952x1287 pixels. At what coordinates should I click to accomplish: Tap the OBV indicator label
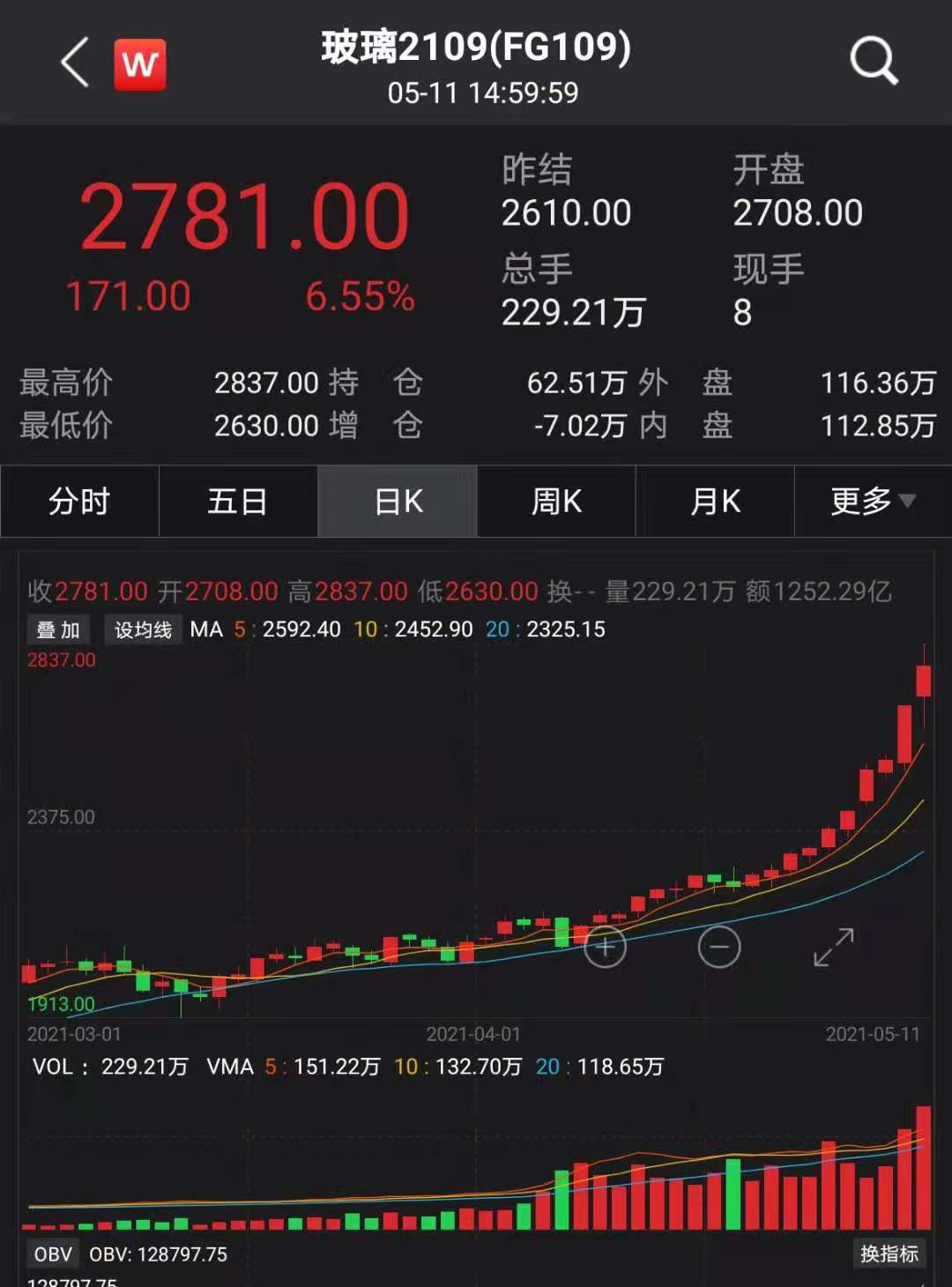tap(53, 1254)
